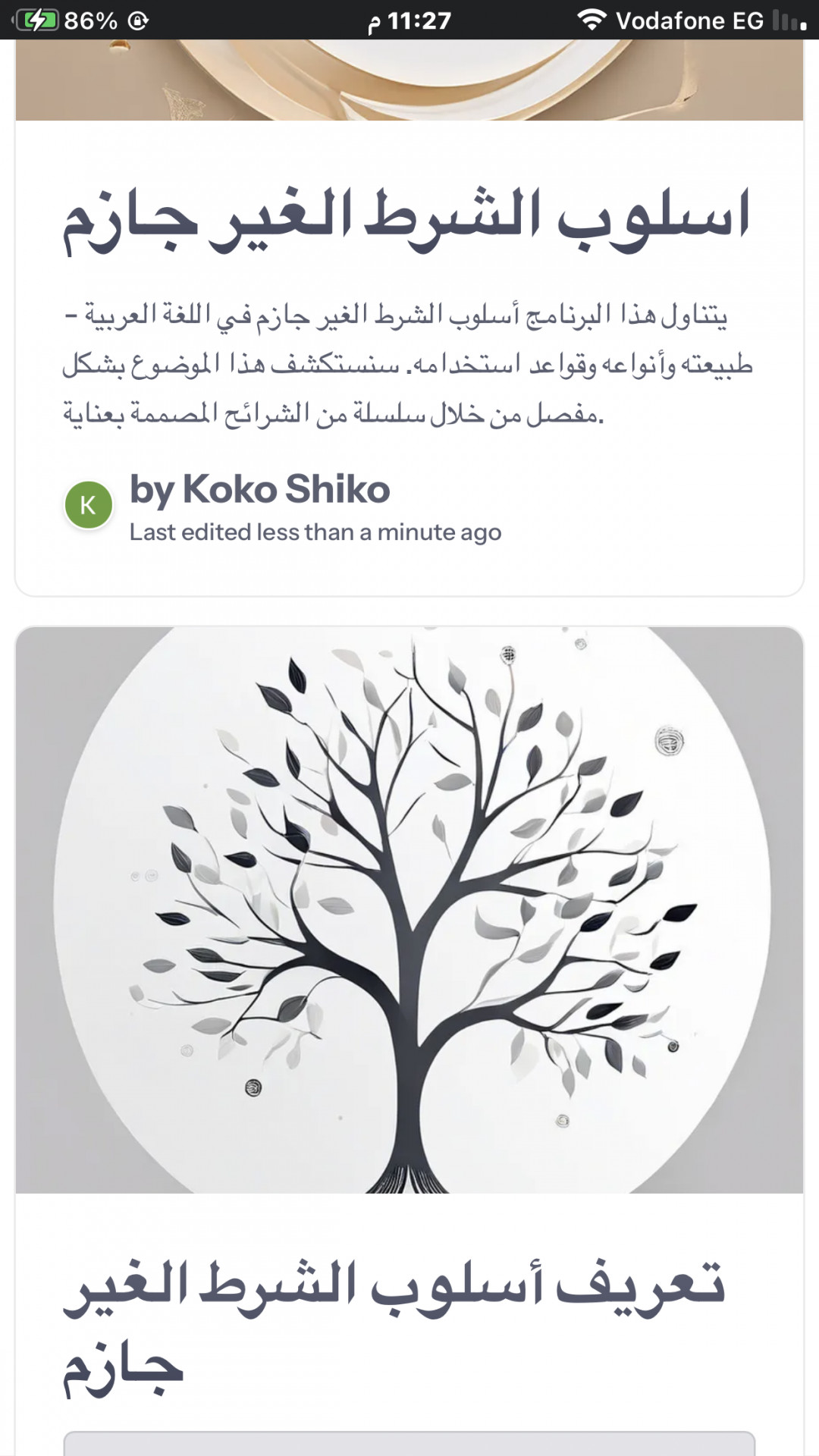Open Koko Shiko's author avatar
Screen dimensions: 819x1456
pyautogui.click(x=89, y=505)
